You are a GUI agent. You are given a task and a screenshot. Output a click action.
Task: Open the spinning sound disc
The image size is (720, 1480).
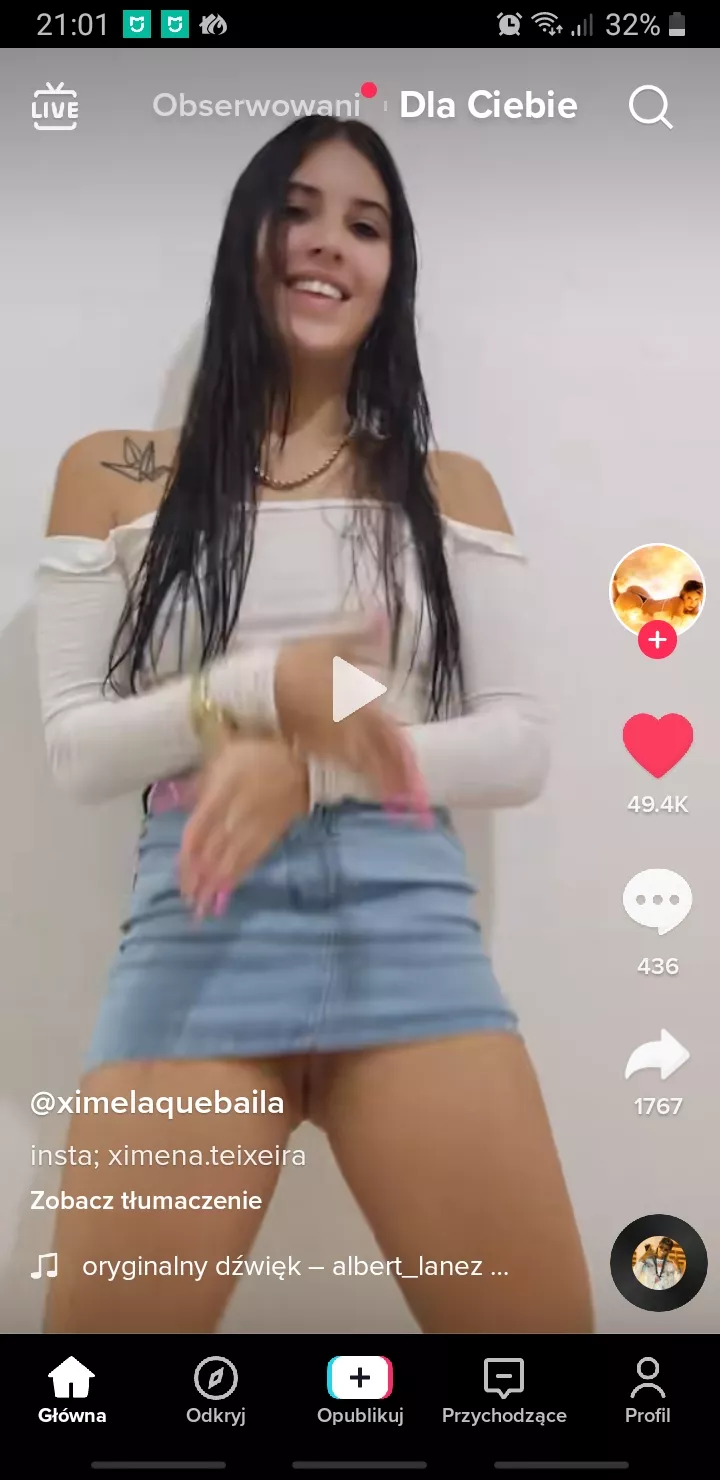point(658,1263)
